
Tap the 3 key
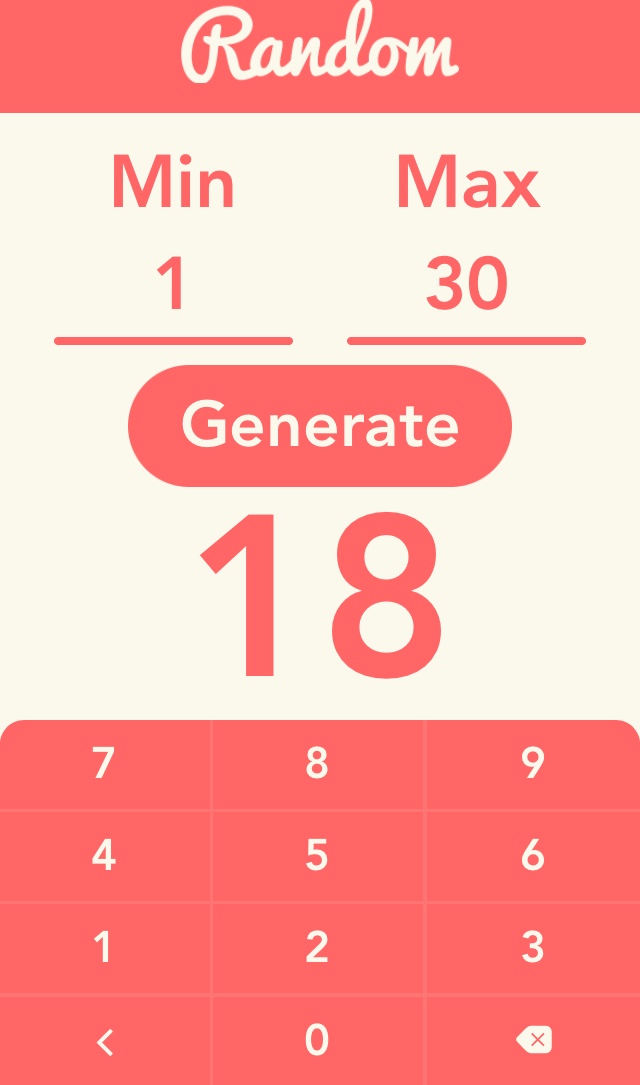coord(533,948)
